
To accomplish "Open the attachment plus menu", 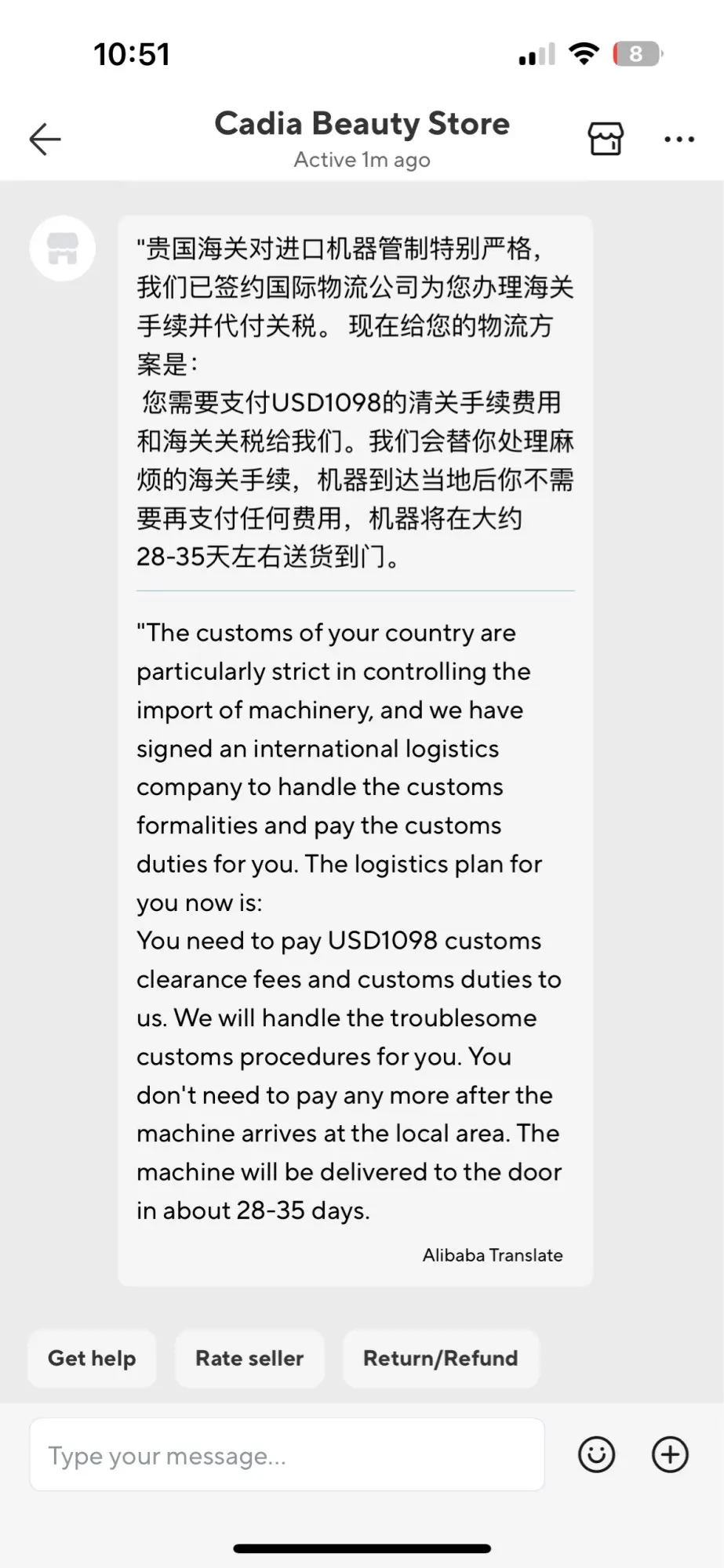I will [671, 1455].
